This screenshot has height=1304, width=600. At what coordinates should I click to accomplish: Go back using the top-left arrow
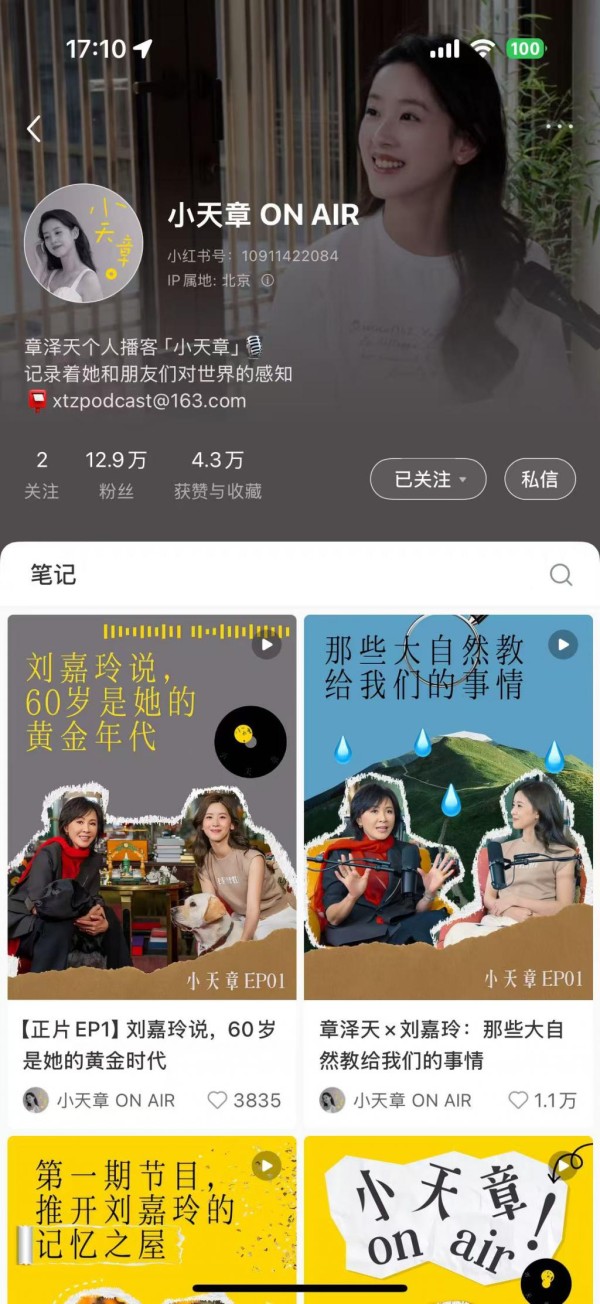pos(34,128)
